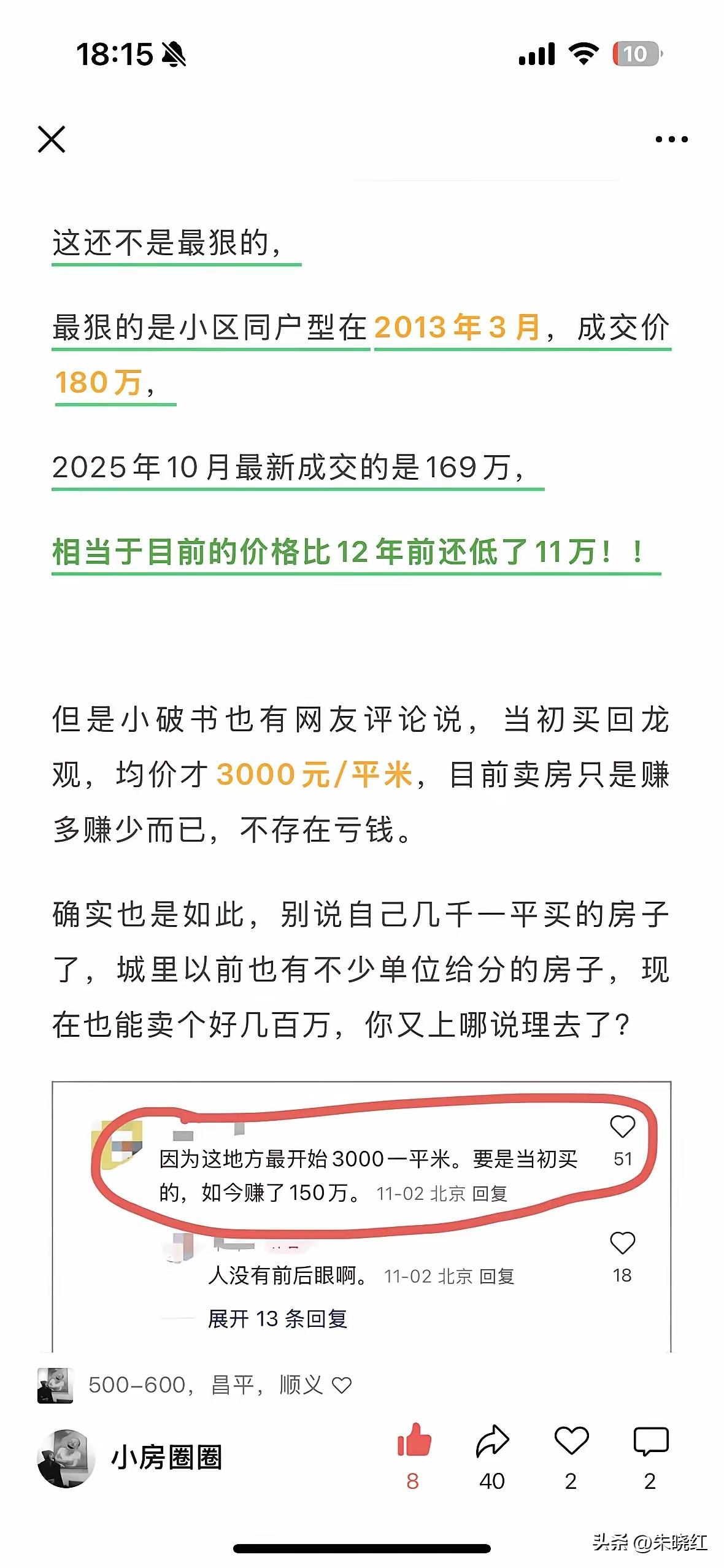Close the article with the X button
The width and height of the screenshot is (724, 1568).
tap(52, 139)
